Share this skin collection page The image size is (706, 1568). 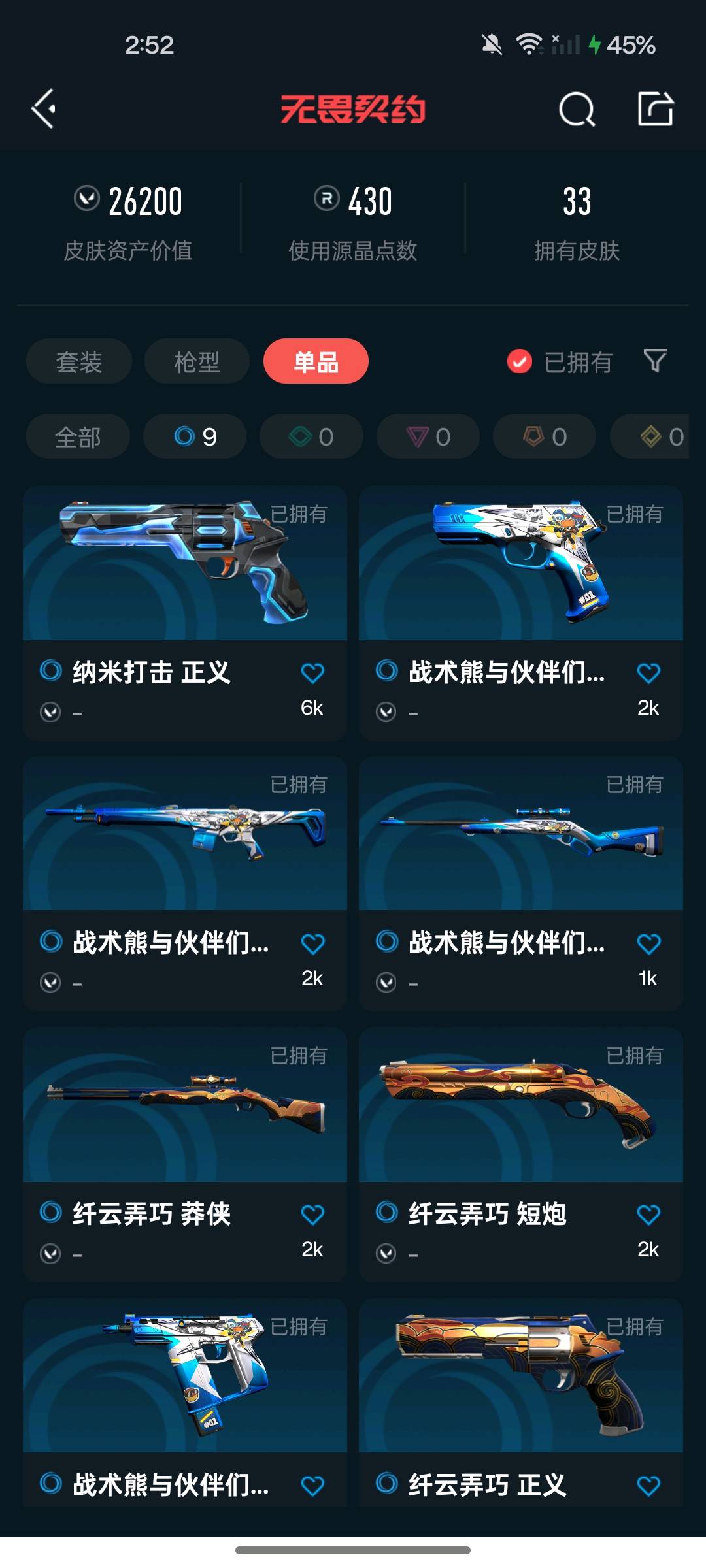pyautogui.click(x=655, y=108)
